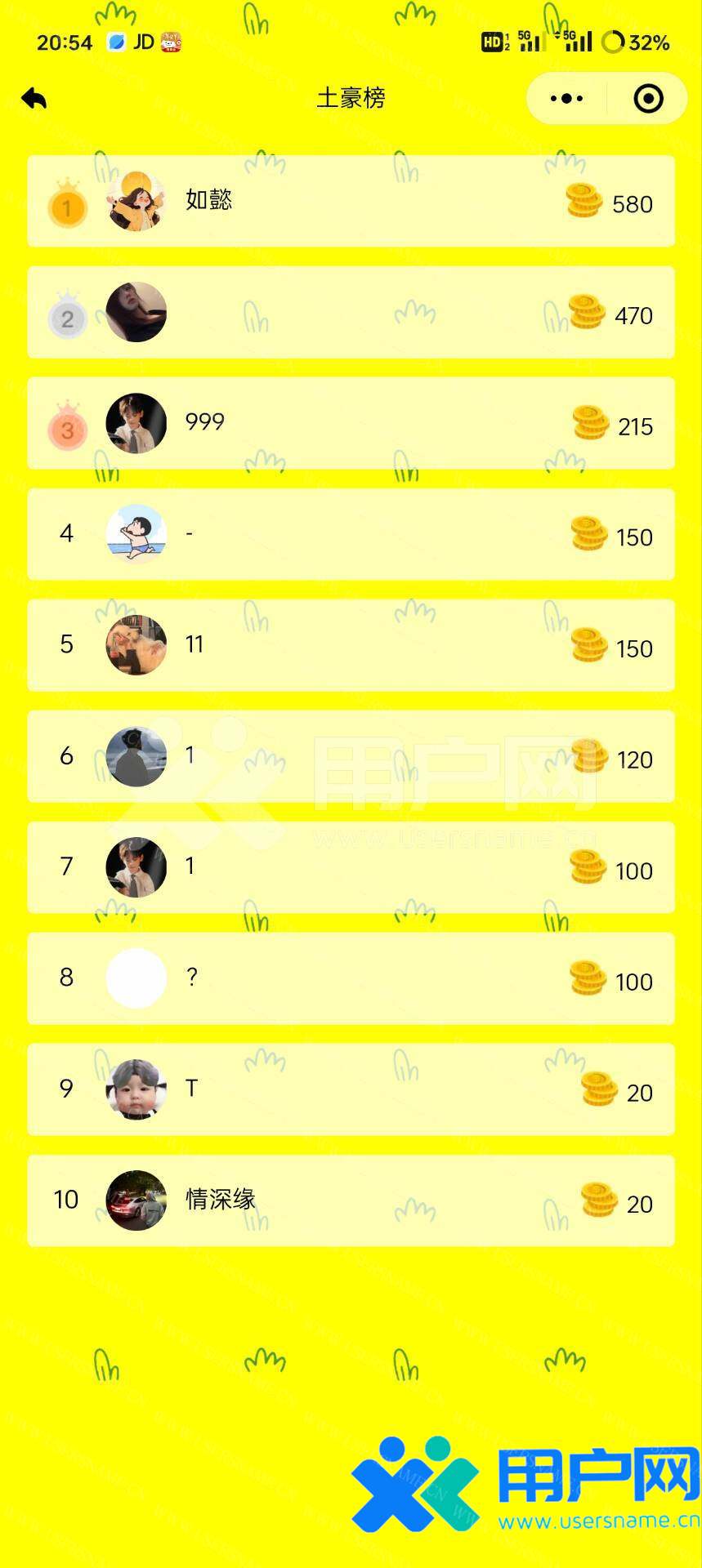Open the first-place entry 如懿
This screenshot has height=1568, width=702.
(x=351, y=201)
